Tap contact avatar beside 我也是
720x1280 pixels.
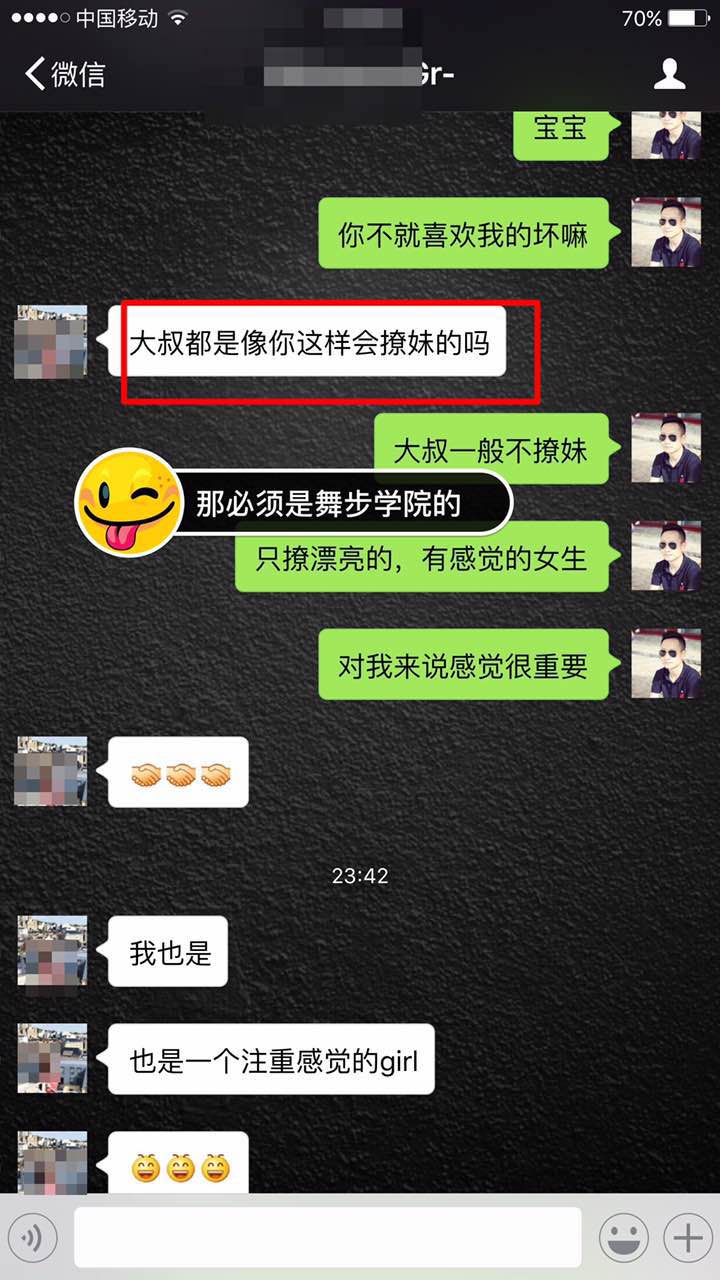click(52, 951)
